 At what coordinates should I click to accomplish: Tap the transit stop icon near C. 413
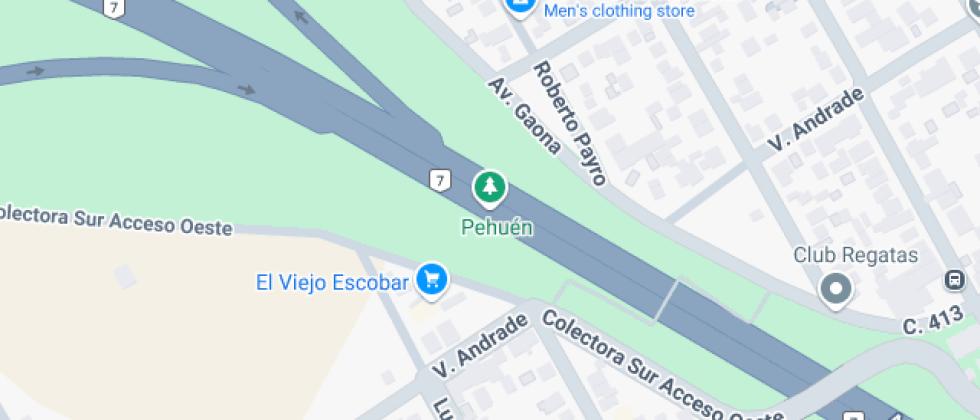click(x=956, y=283)
